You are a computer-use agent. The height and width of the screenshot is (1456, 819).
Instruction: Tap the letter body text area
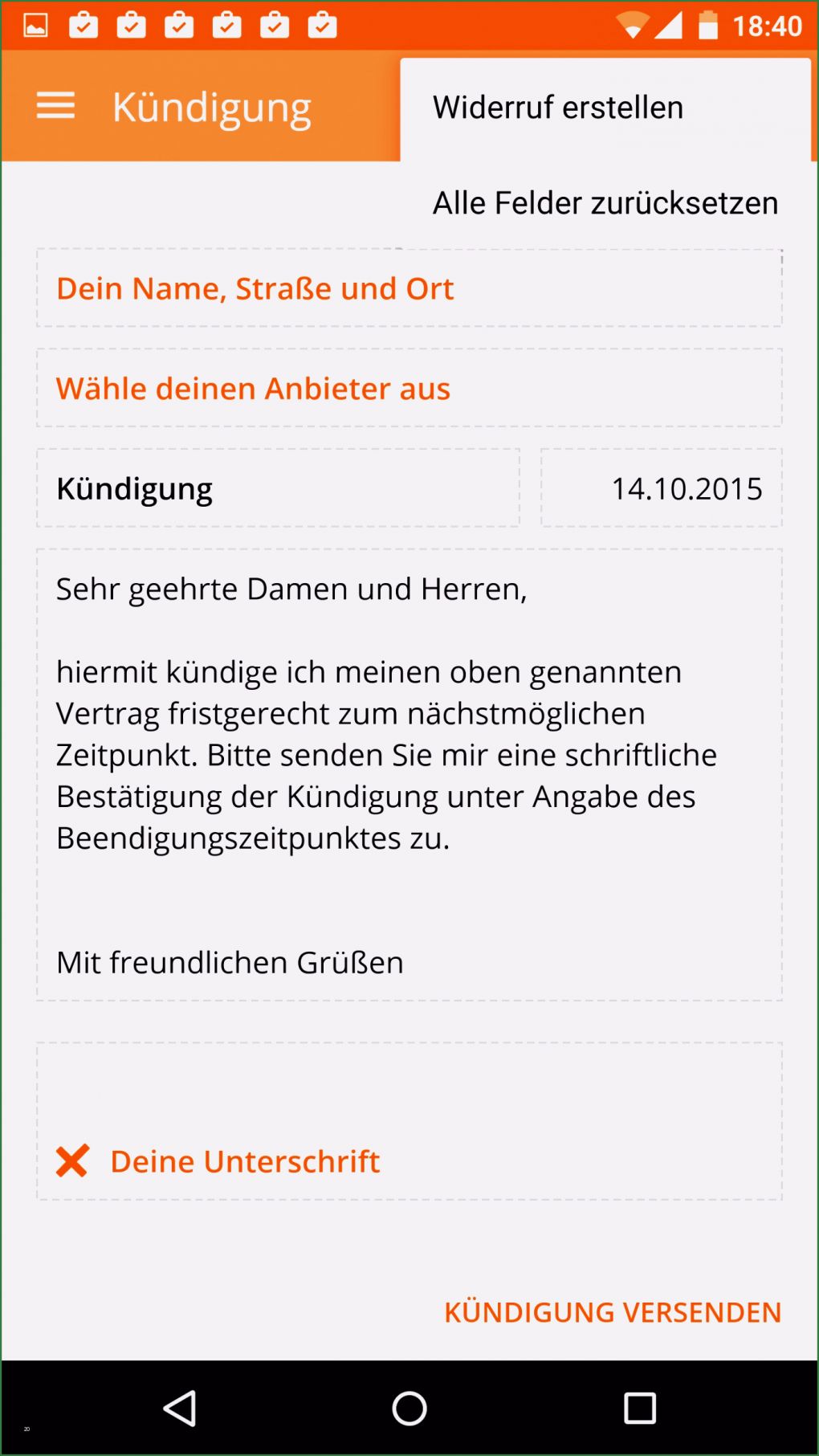point(409,771)
